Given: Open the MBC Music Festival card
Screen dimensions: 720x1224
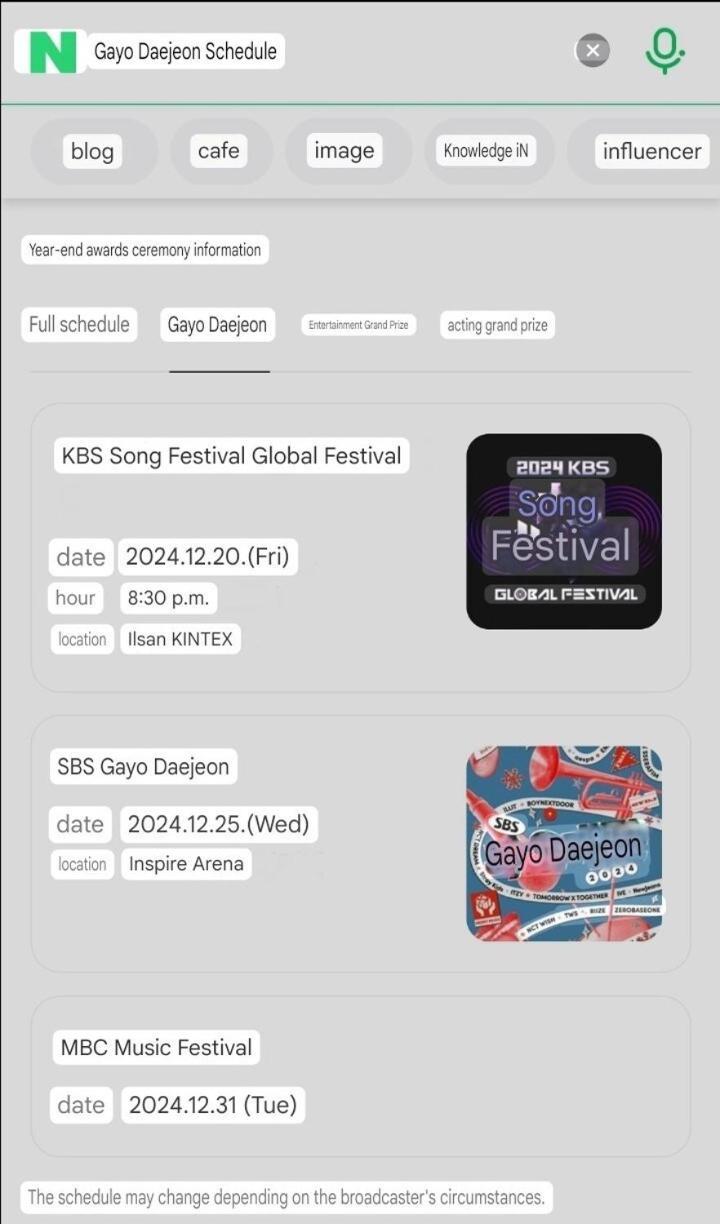Looking at the screenshot, I should click(157, 1048).
